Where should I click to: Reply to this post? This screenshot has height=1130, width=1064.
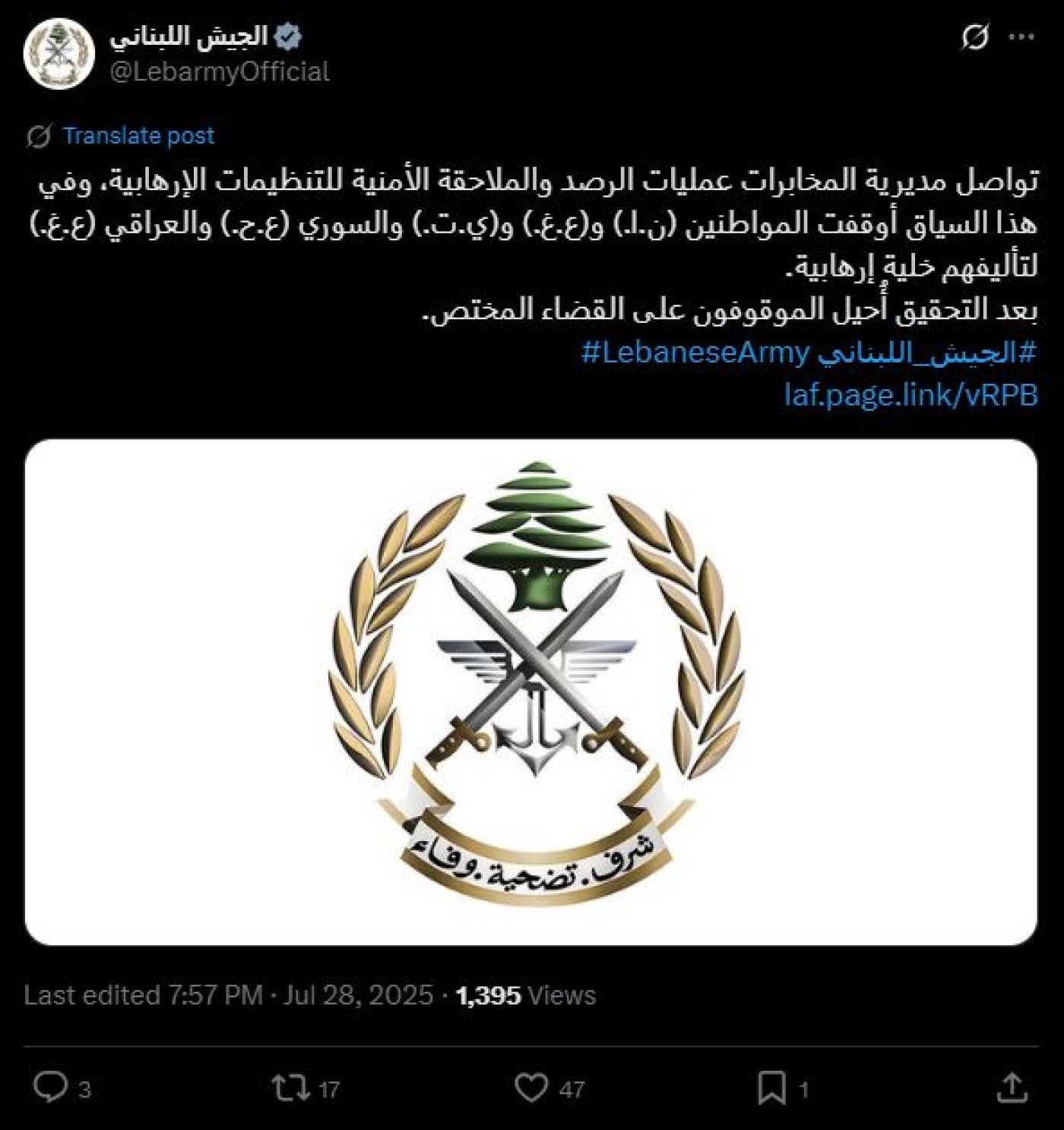point(51,1087)
